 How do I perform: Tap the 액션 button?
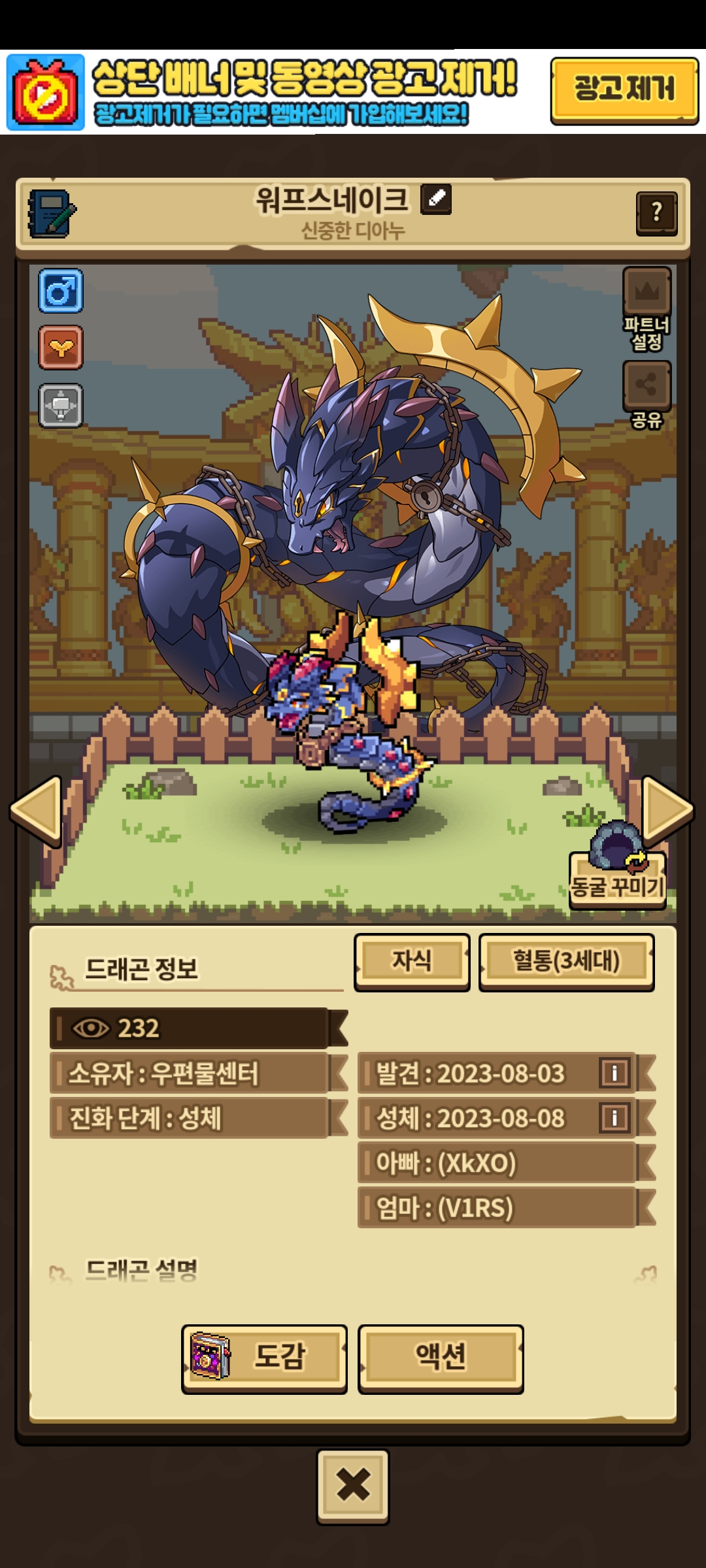click(441, 1358)
